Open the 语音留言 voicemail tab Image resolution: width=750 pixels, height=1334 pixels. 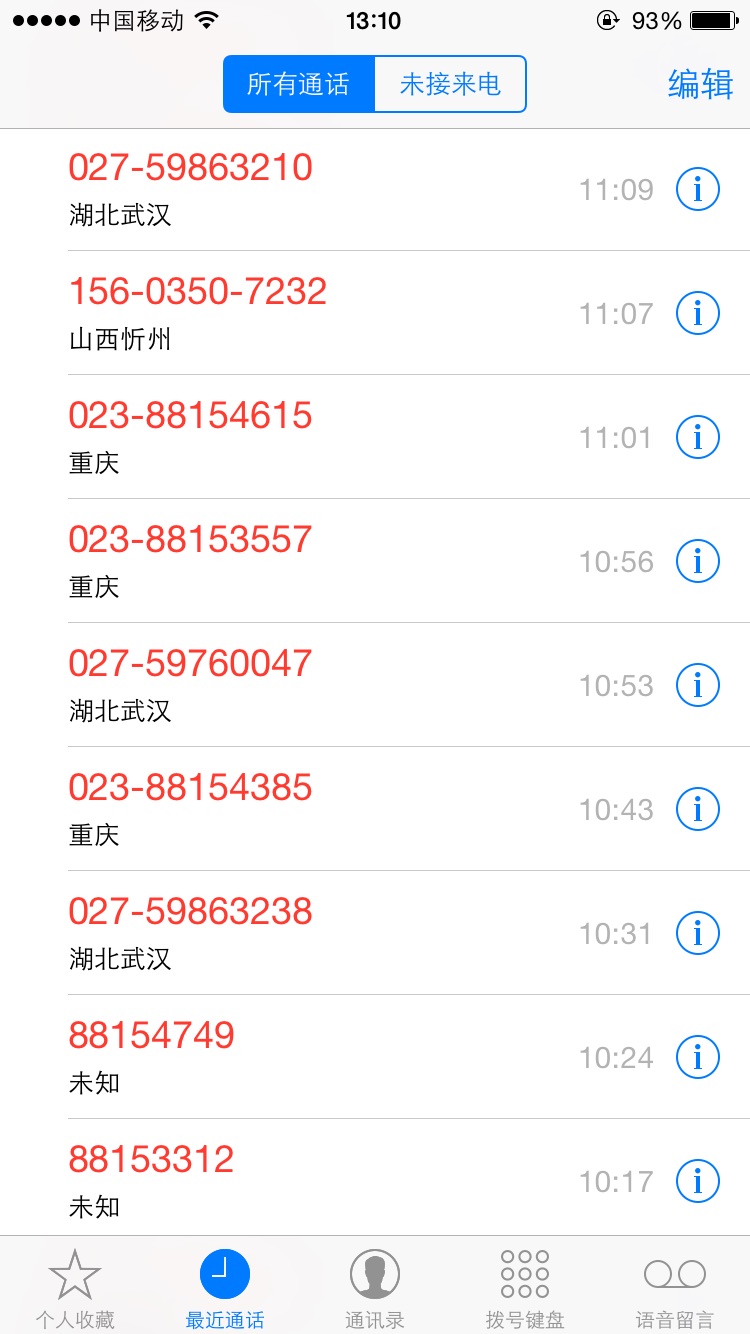pyautogui.click(x=675, y=1288)
